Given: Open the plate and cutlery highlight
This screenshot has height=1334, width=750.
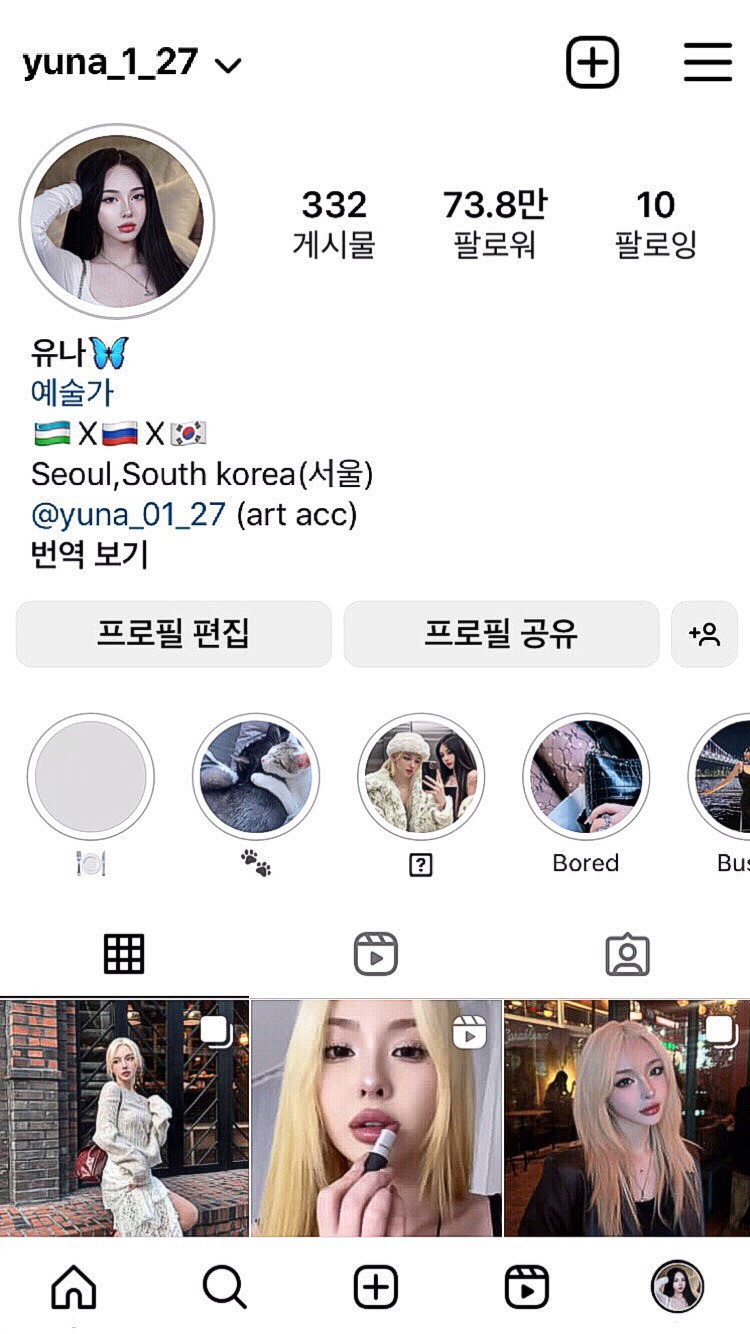Looking at the screenshot, I should (91, 777).
